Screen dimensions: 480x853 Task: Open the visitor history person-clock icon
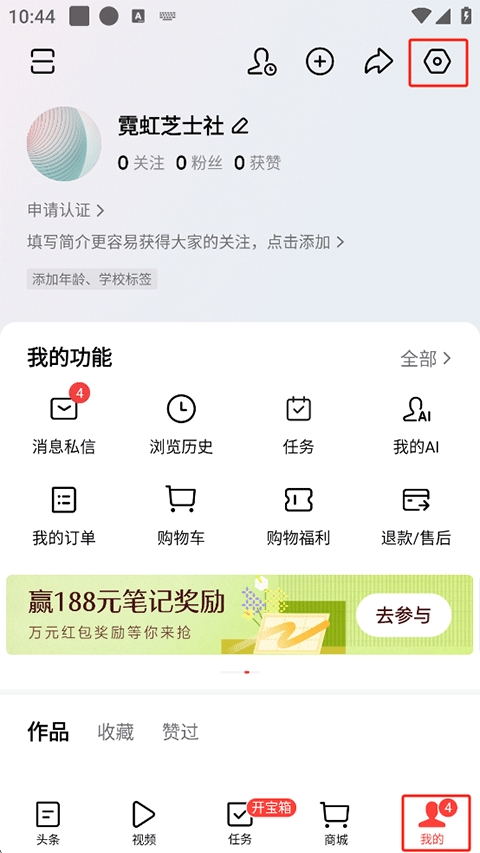tap(261, 61)
